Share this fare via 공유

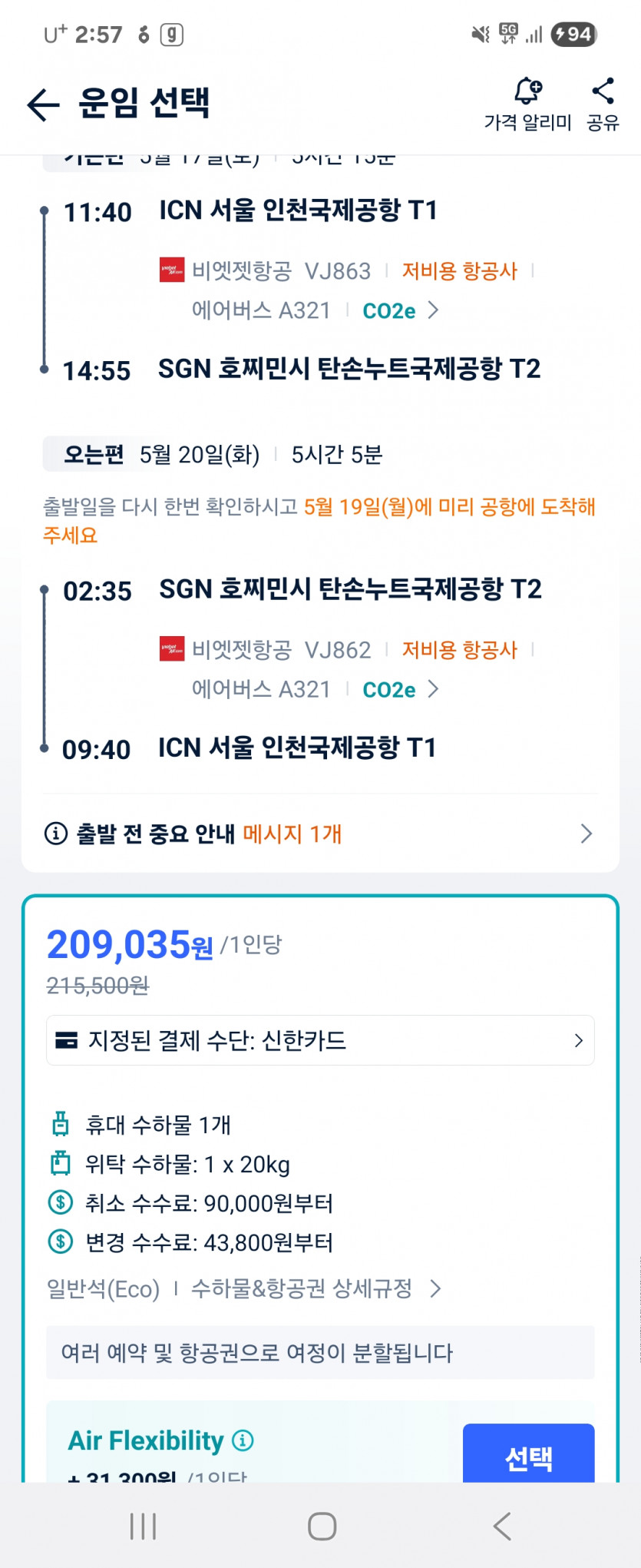[603, 104]
